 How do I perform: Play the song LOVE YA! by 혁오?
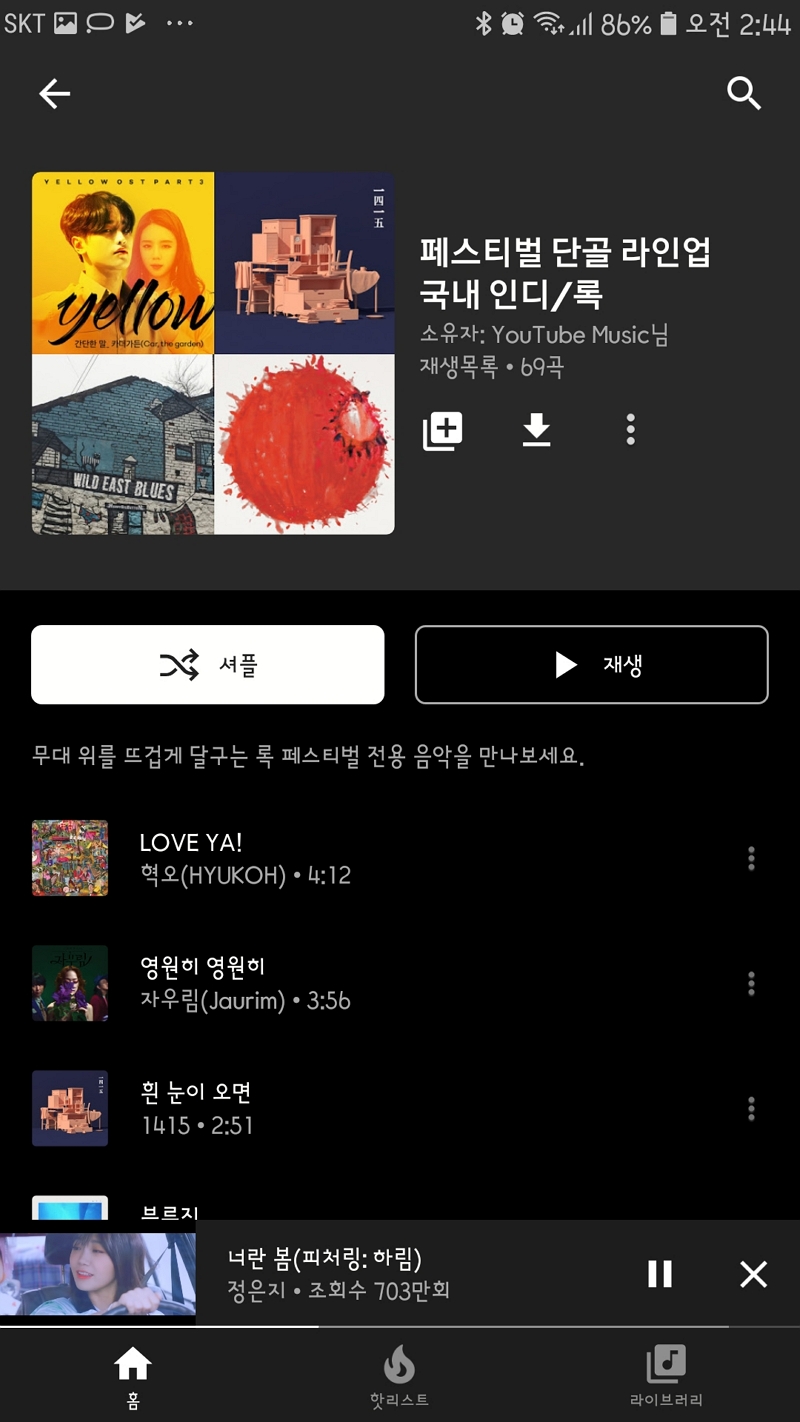click(x=300, y=859)
